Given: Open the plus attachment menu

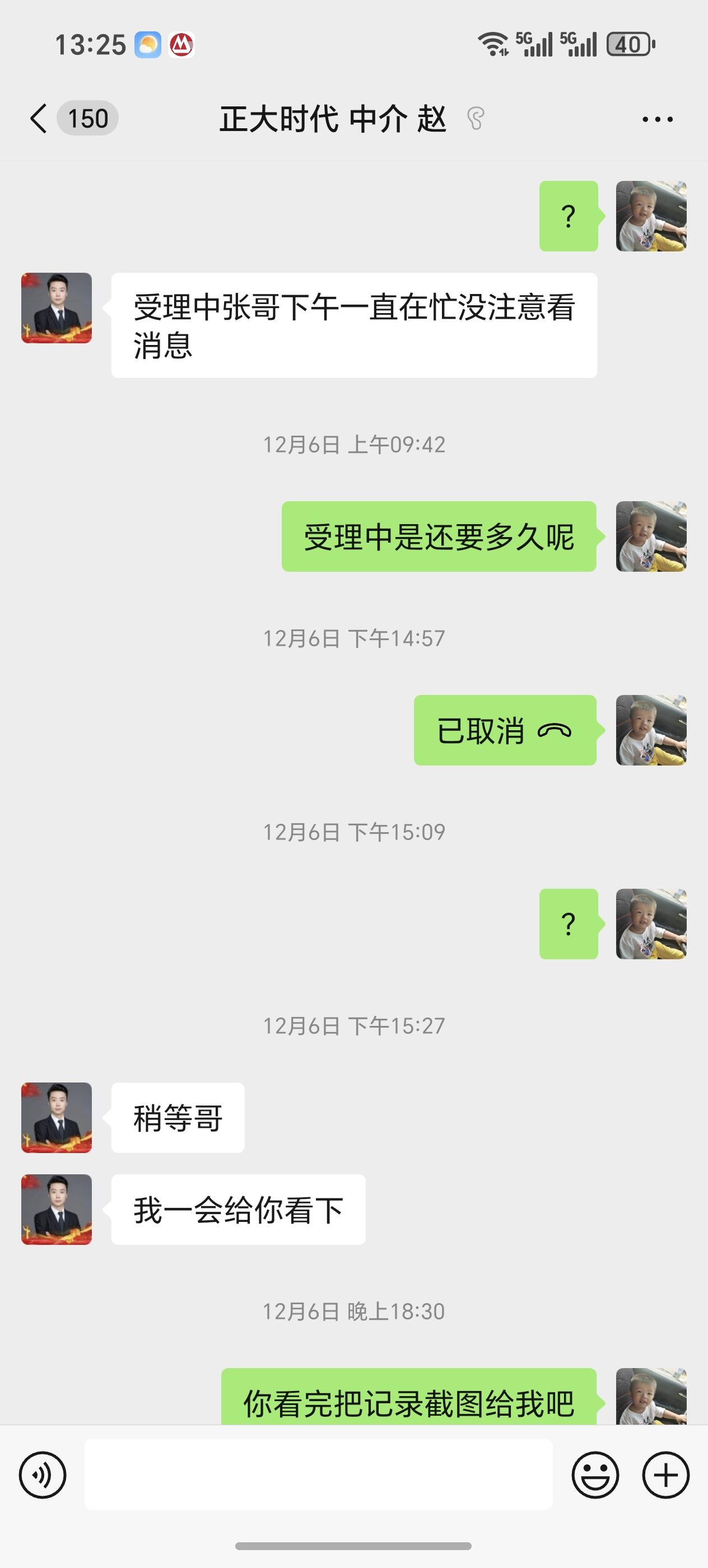Looking at the screenshot, I should tap(665, 1474).
